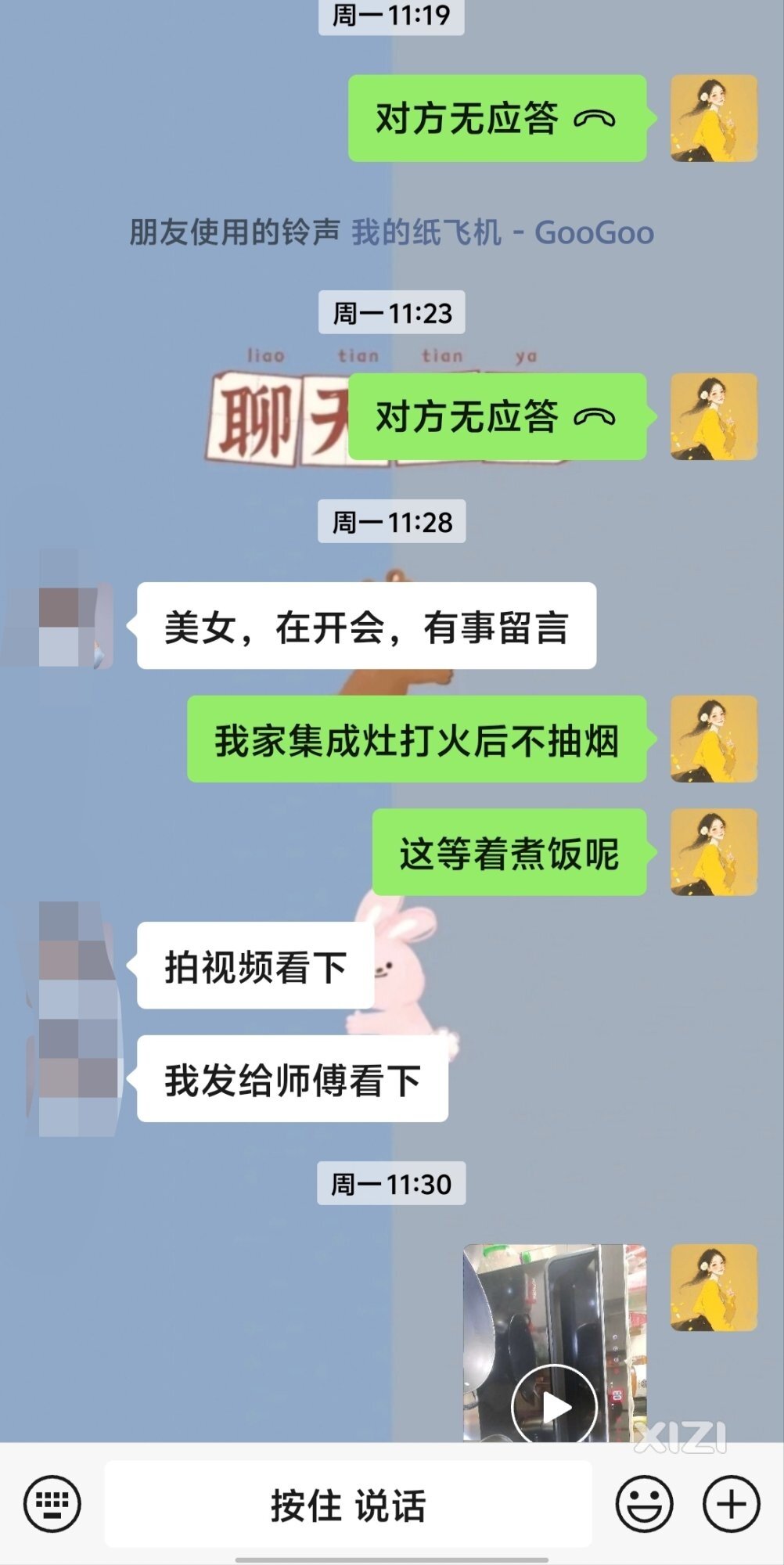Play the sent stove video

click(x=555, y=1406)
